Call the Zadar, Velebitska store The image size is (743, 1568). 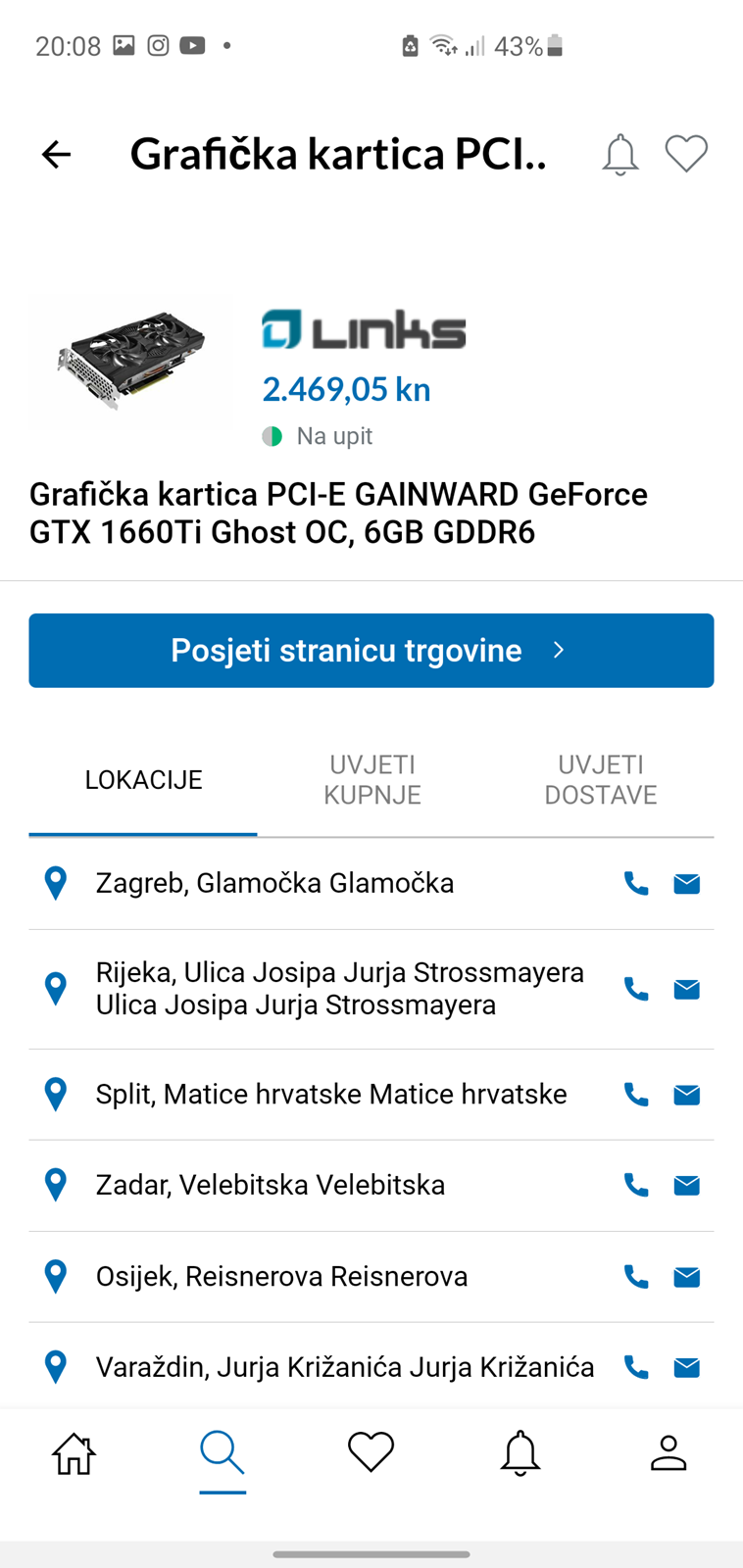click(636, 1186)
